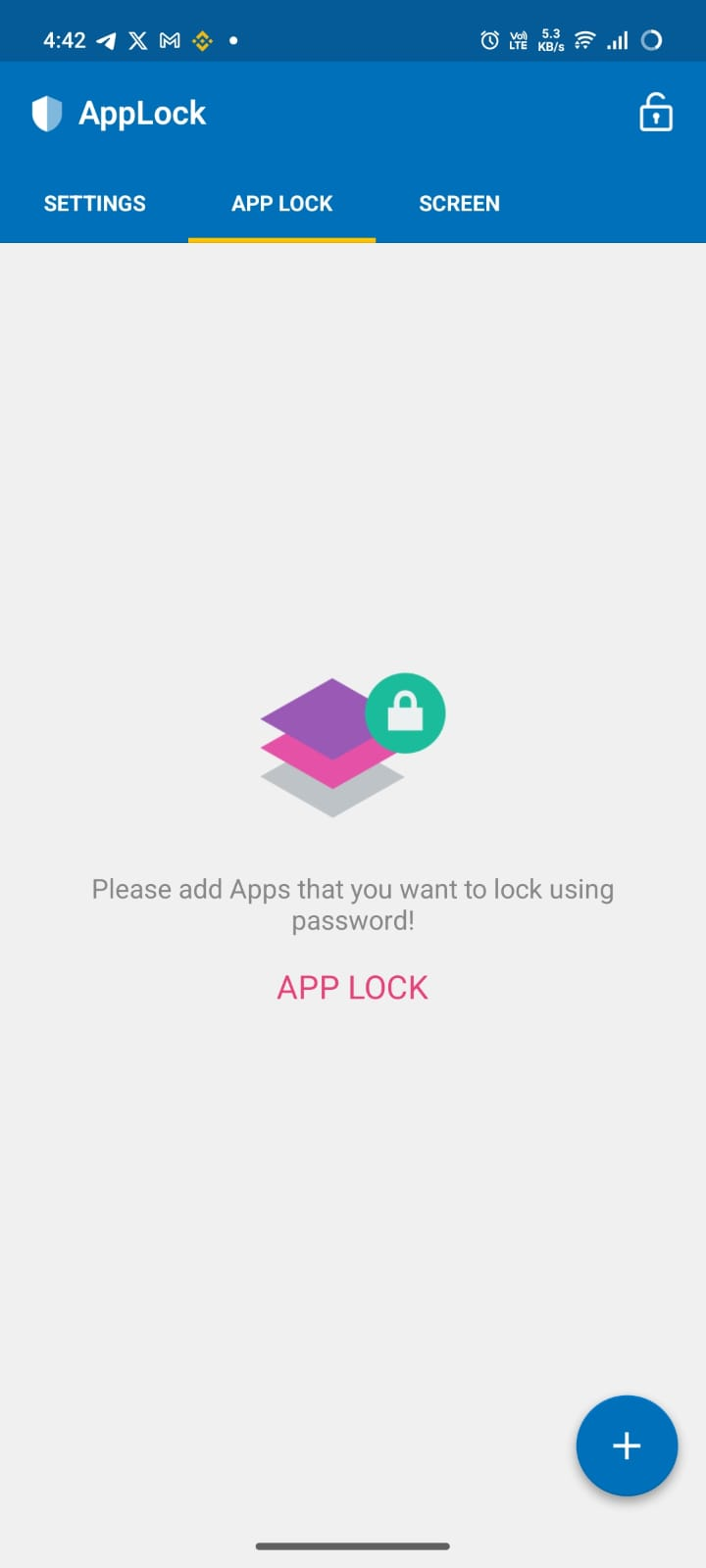Viewport: 706px width, 1568px height.
Task: Switch to the Settings tab
Action: click(x=94, y=204)
